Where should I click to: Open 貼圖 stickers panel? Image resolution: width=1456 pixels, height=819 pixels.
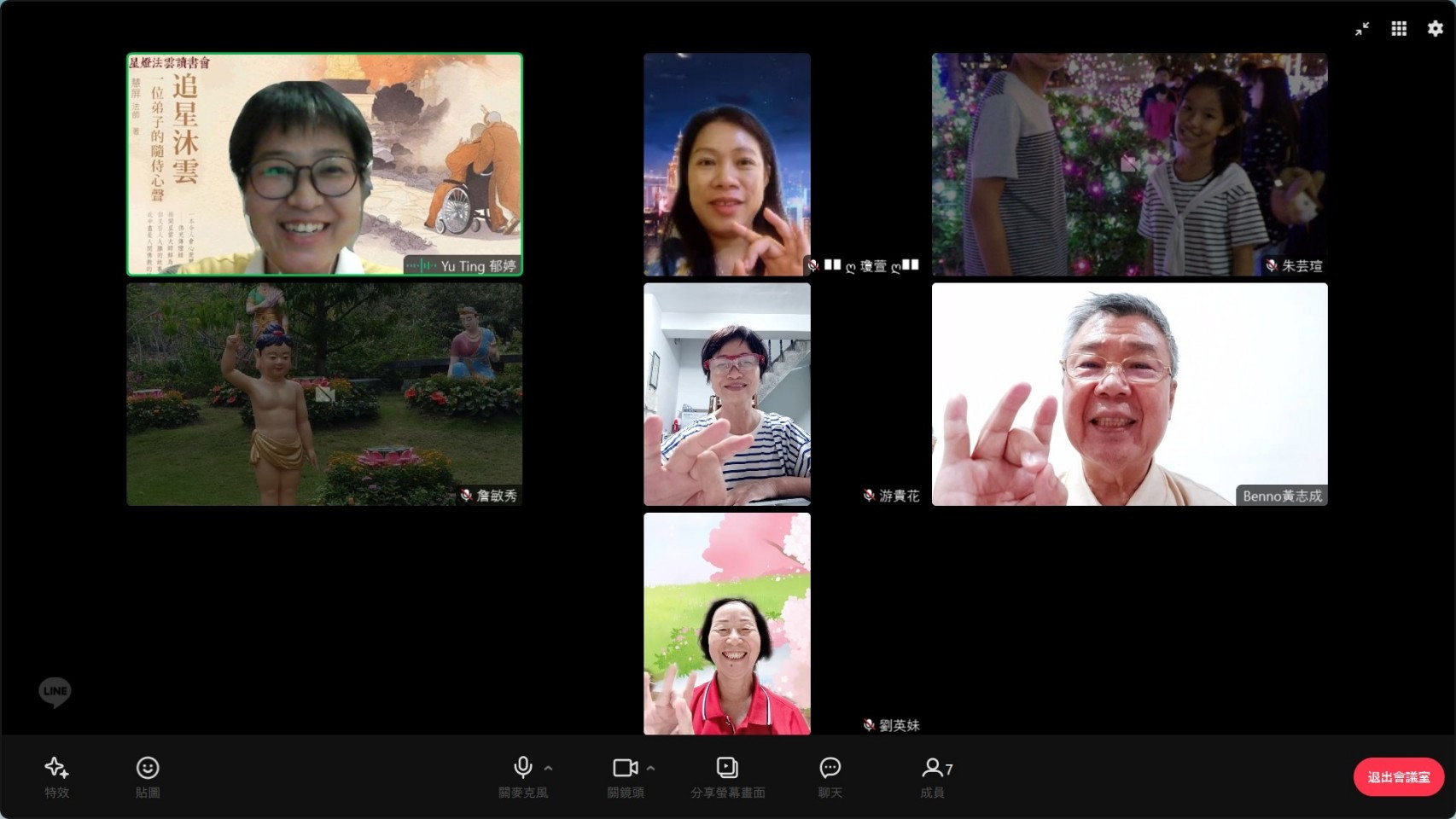tap(148, 776)
